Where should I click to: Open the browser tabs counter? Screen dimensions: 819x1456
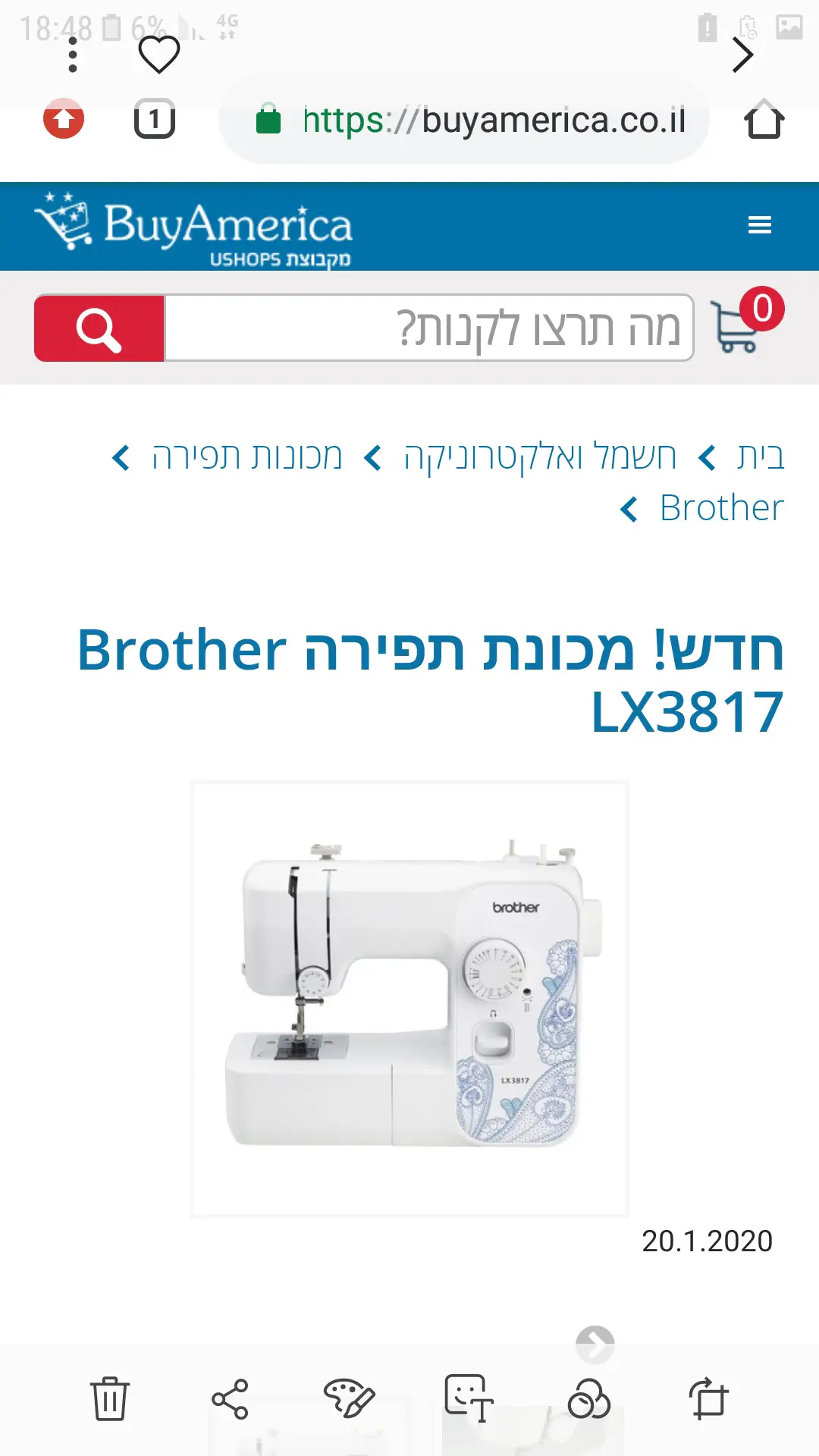click(155, 120)
